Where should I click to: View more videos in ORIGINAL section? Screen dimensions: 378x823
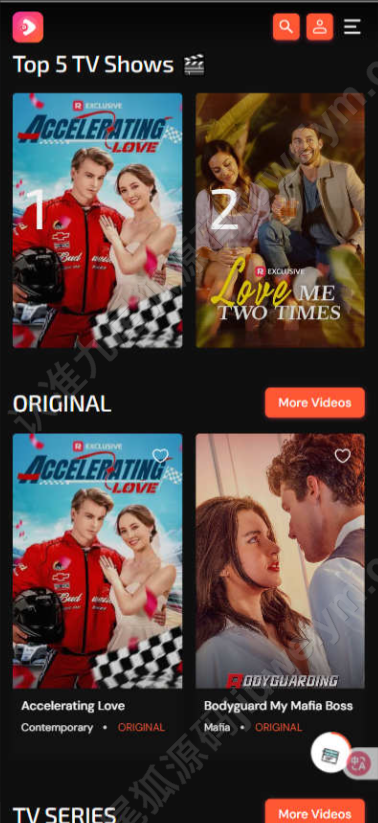click(314, 403)
